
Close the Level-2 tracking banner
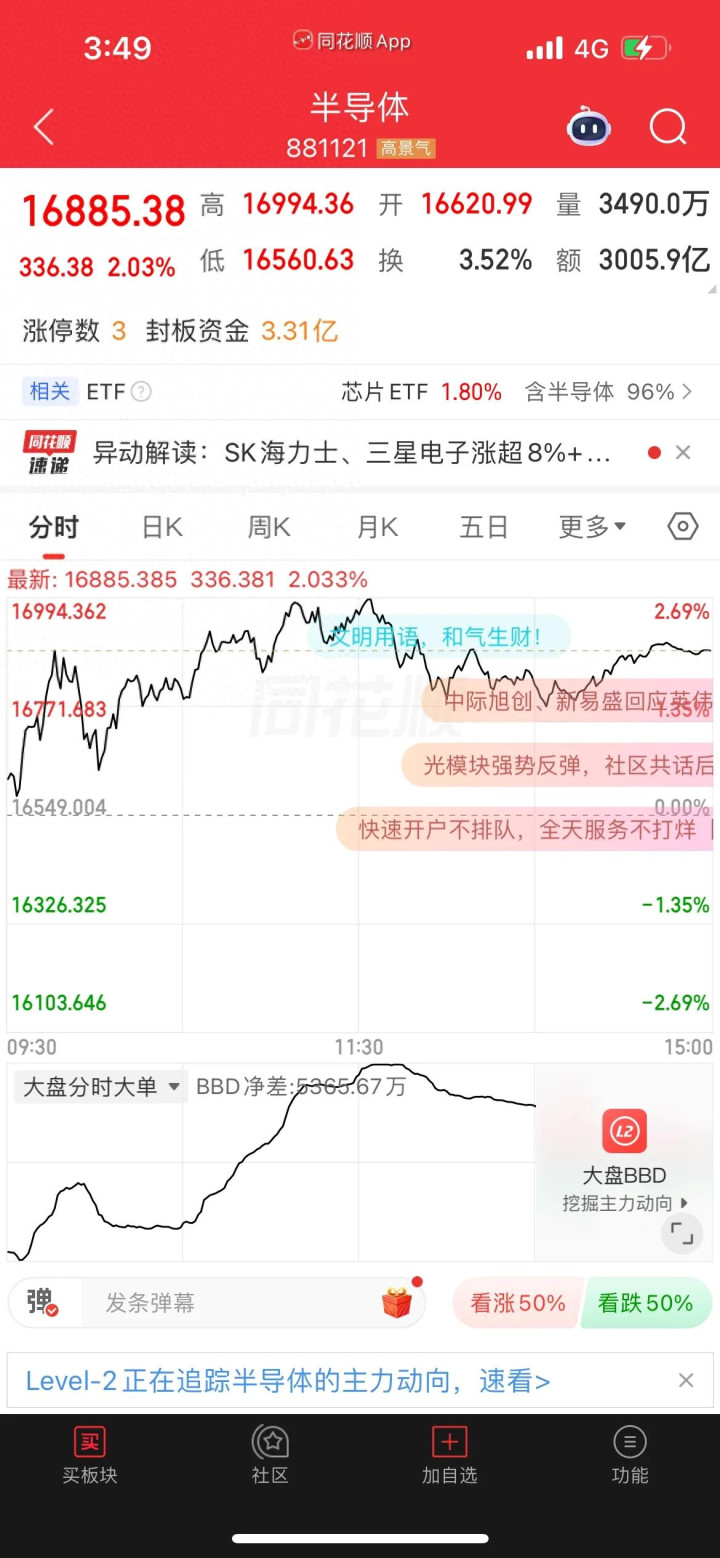[686, 1381]
